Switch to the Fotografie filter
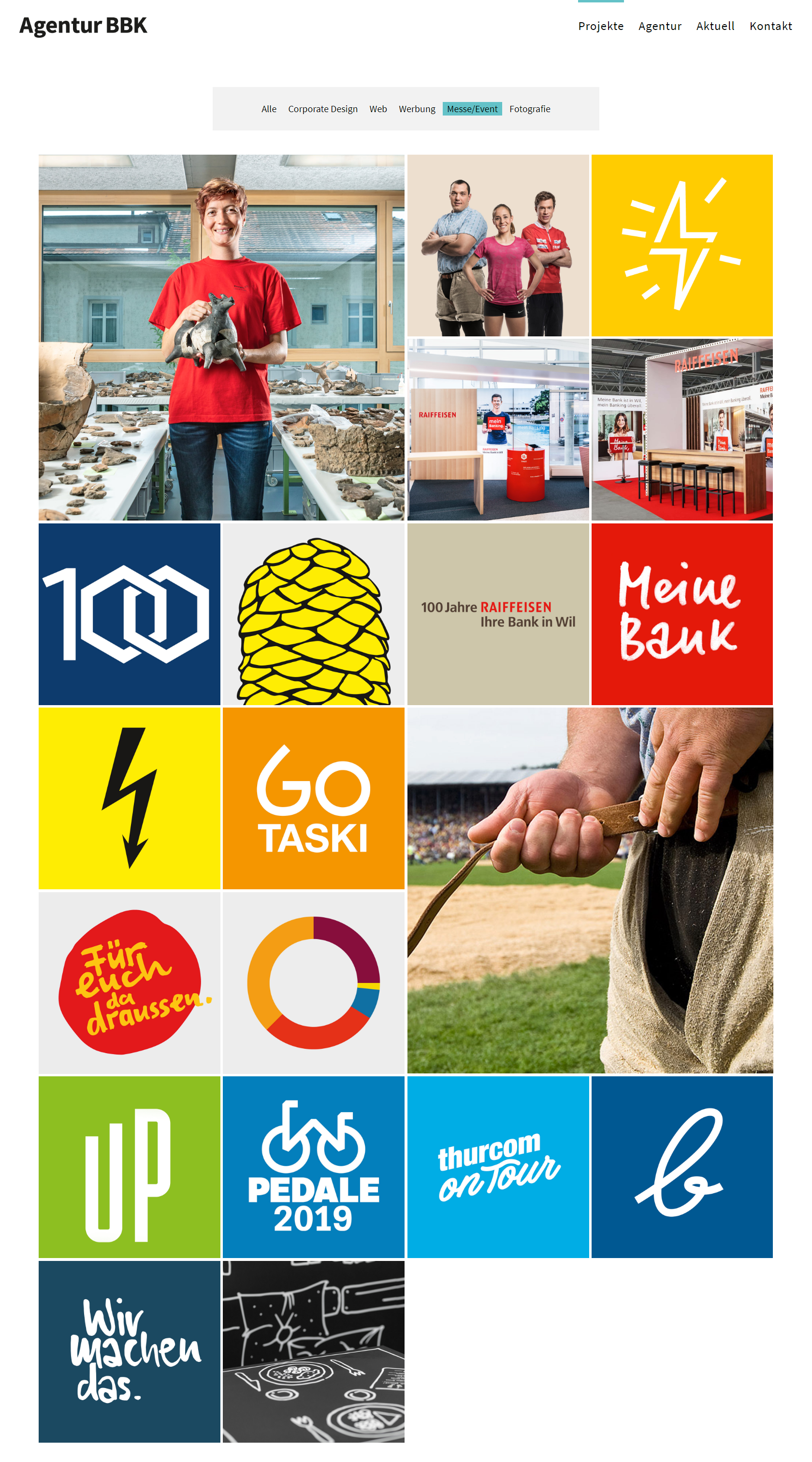This screenshot has width=812, height=1462. coord(529,109)
